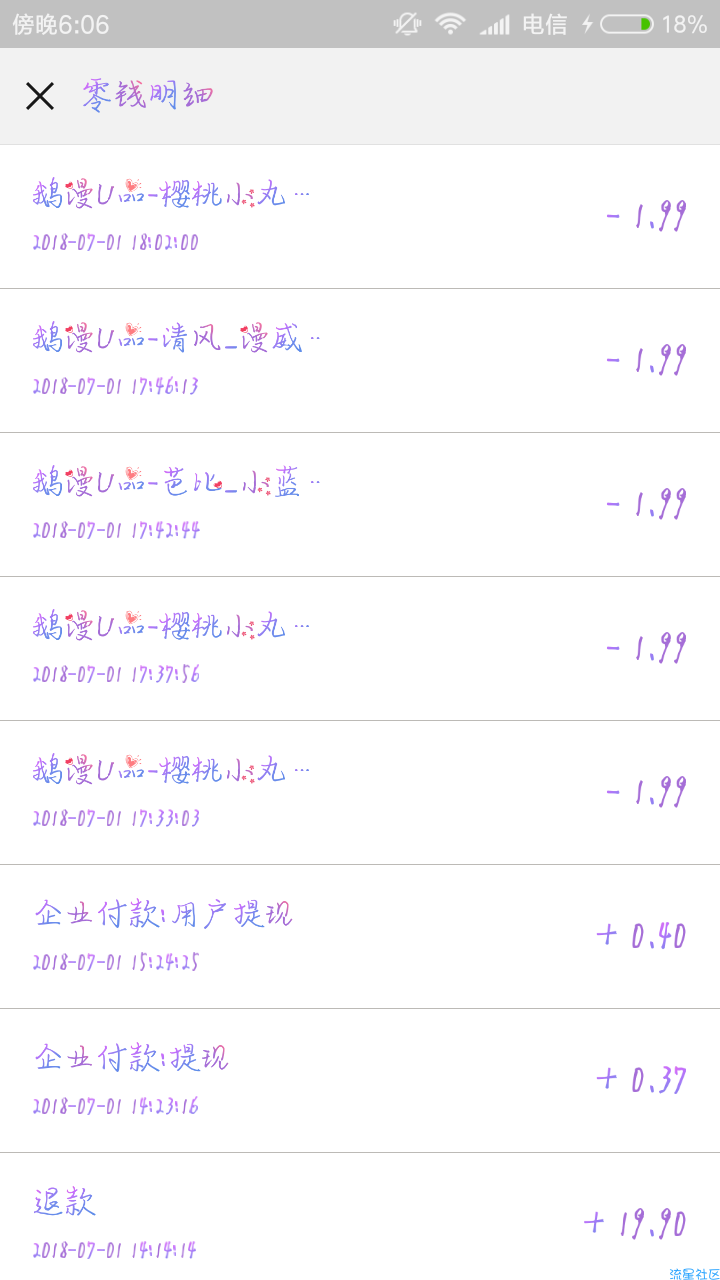View the 企业付款:提现 record for +0.37

tap(360, 1081)
